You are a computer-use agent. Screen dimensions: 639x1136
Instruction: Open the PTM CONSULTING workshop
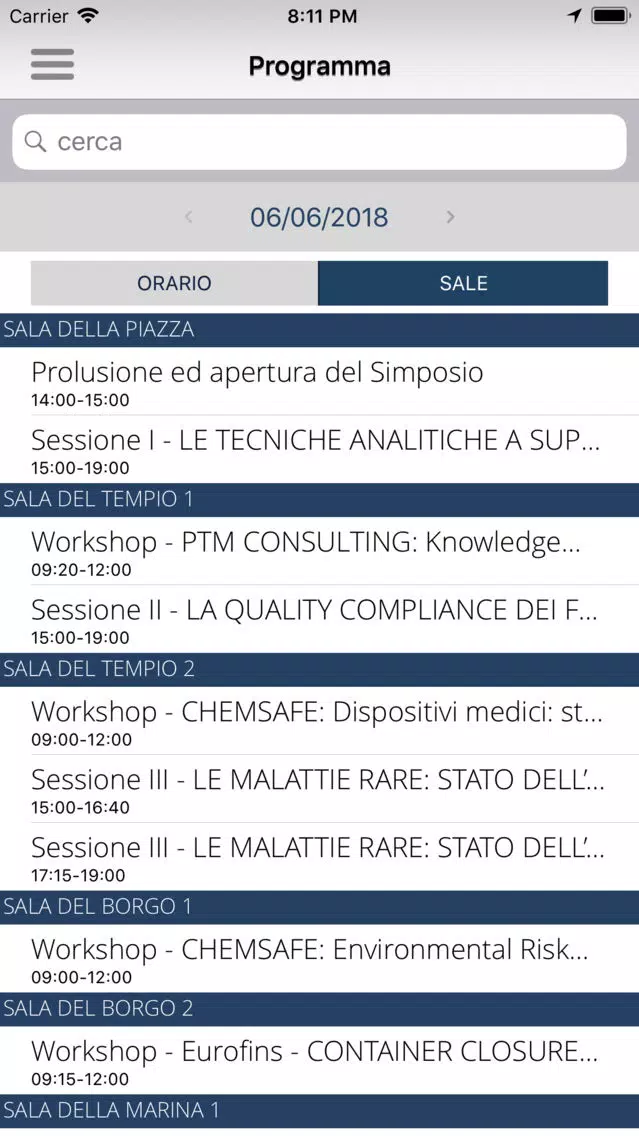pos(320,551)
